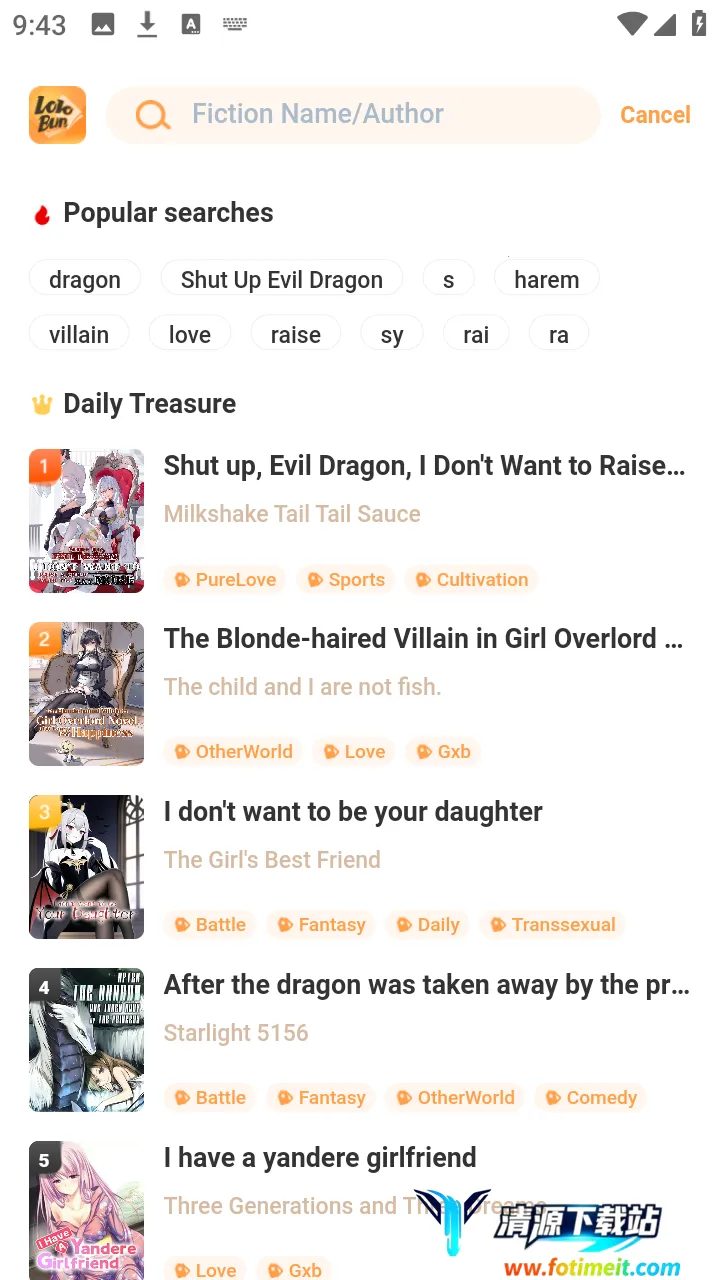Search for "Shut Up Evil Dragon" chip
Viewport: 720px width, 1280px height.
pos(281,280)
